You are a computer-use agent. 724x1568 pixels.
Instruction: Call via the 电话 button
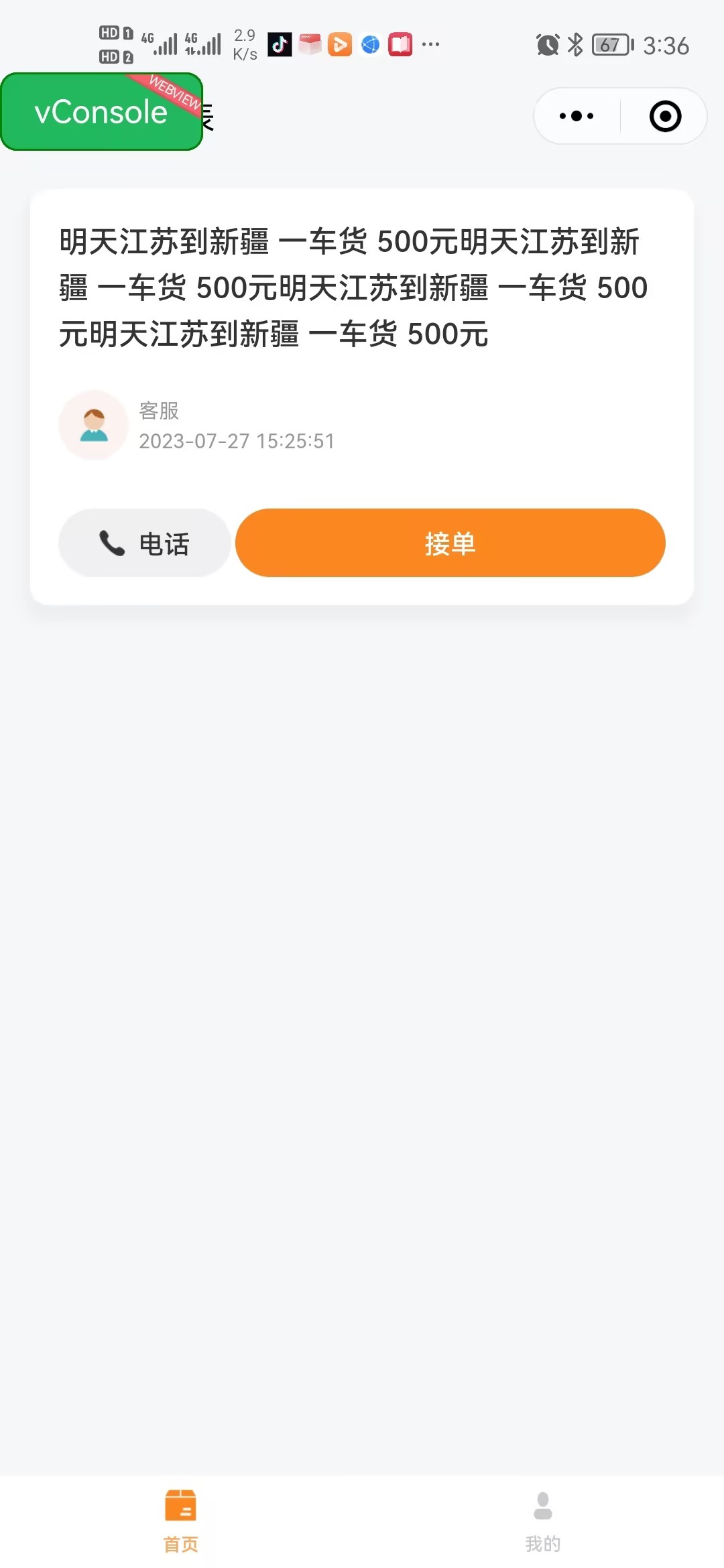(144, 543)
